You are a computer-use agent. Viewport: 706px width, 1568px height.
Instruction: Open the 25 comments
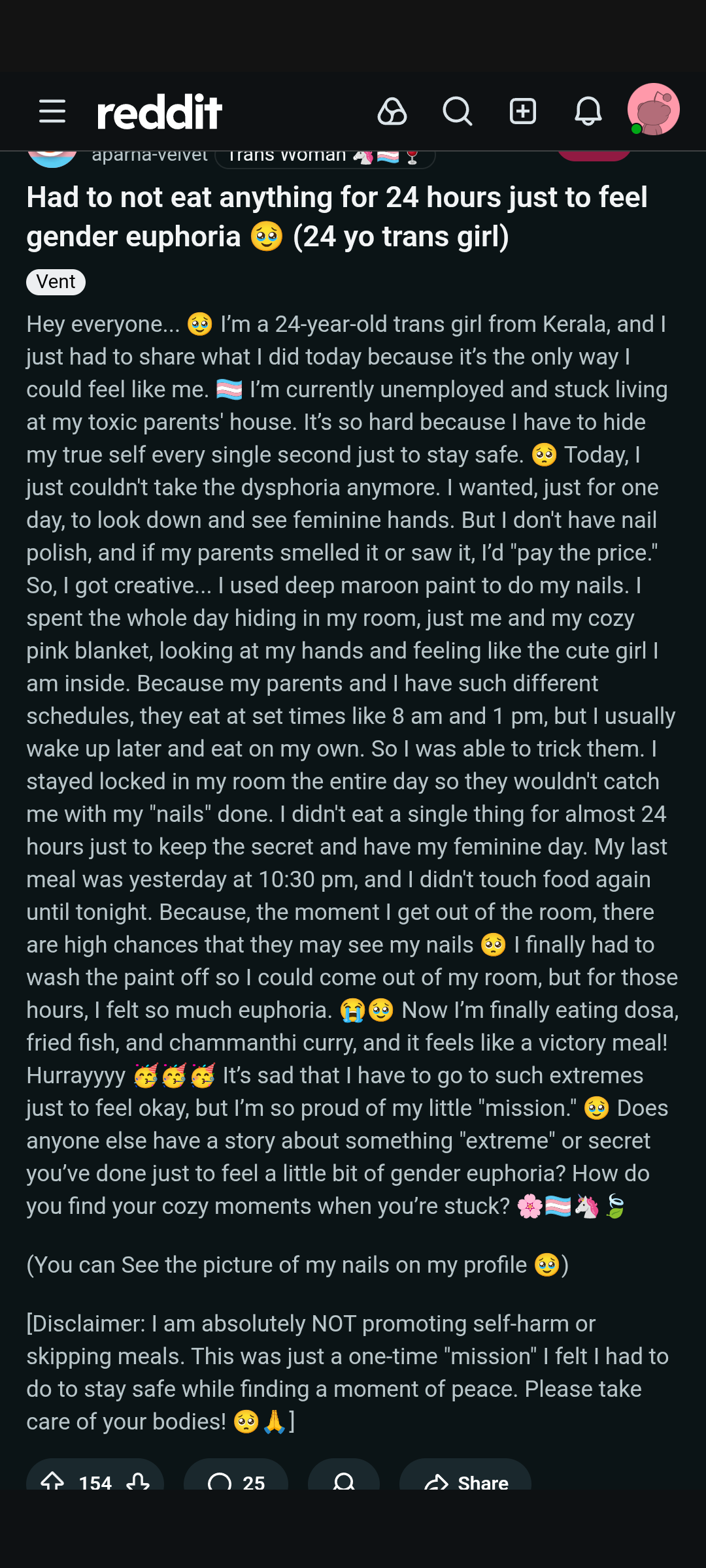(236, 1480)
